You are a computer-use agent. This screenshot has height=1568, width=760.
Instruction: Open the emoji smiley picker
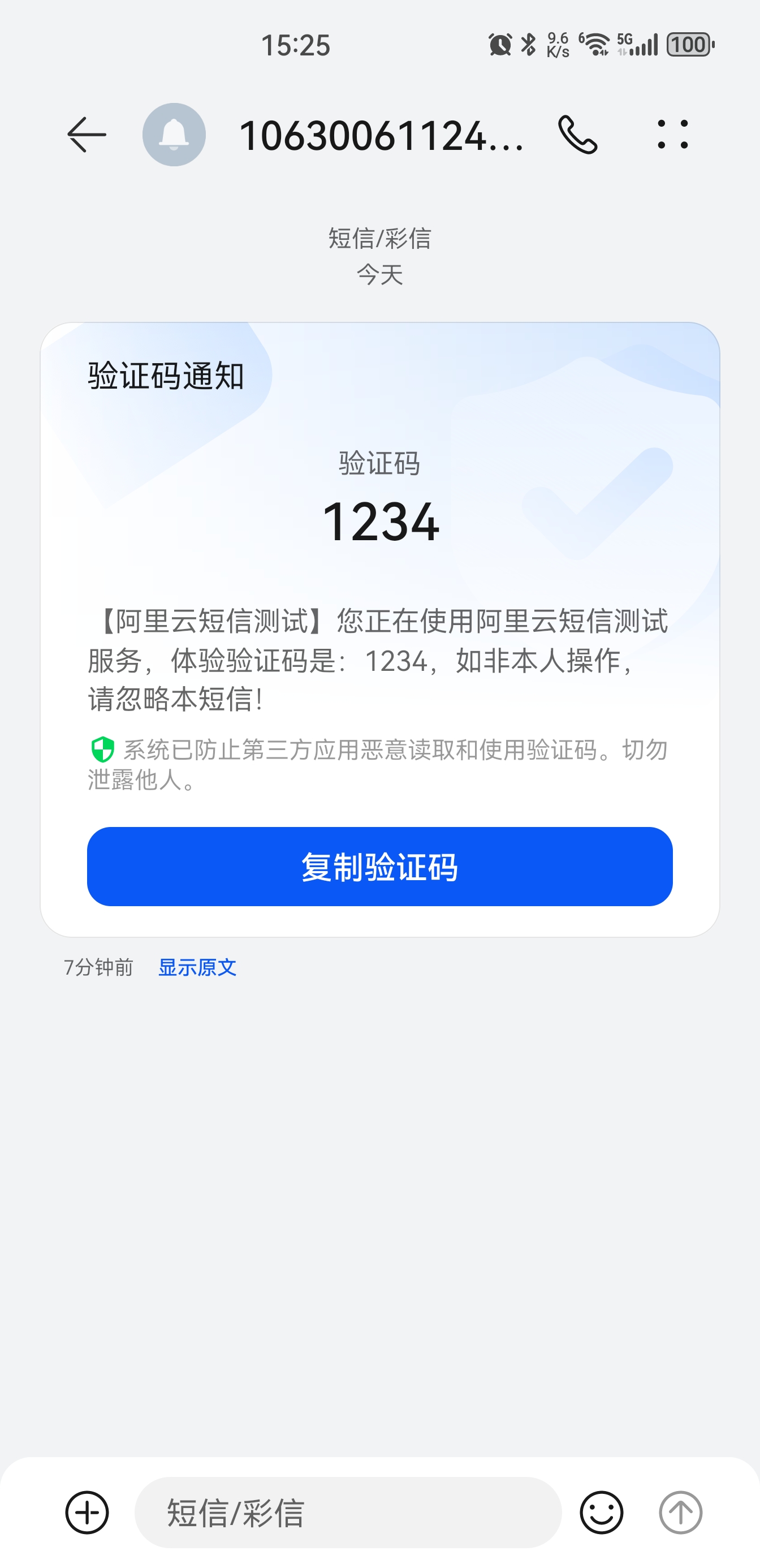tap(601, 1513)
